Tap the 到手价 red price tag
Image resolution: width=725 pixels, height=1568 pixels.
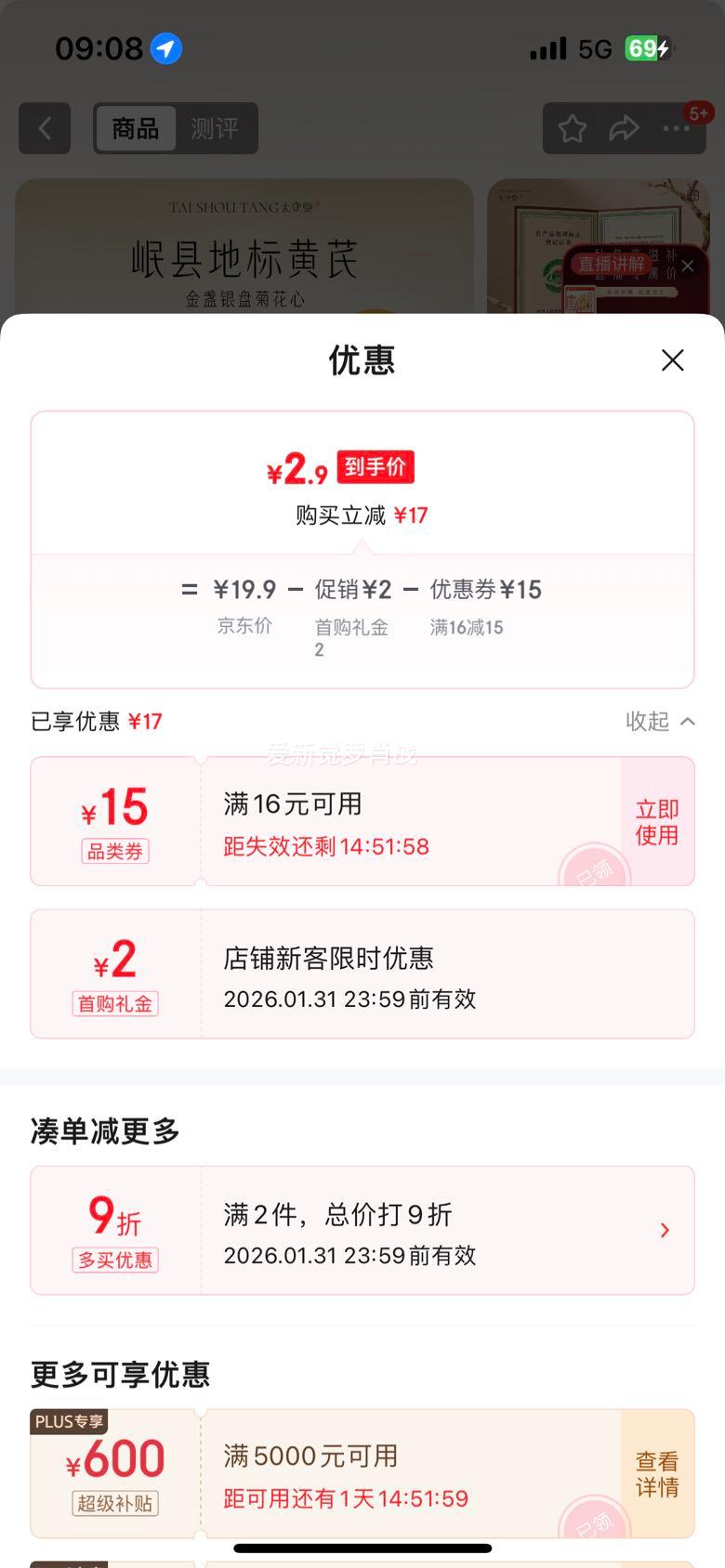[376, 470]
